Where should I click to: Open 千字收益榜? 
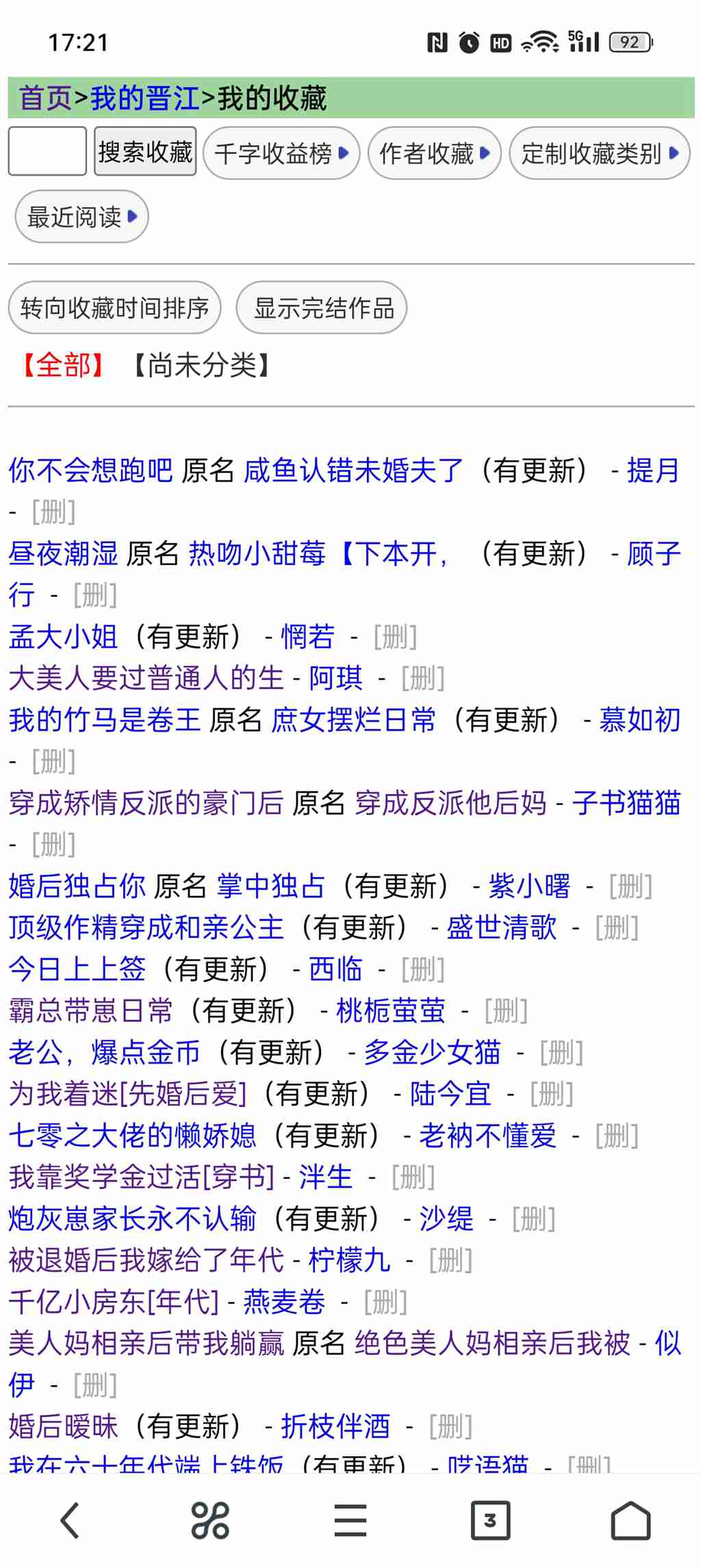click(x=281, y=153)
